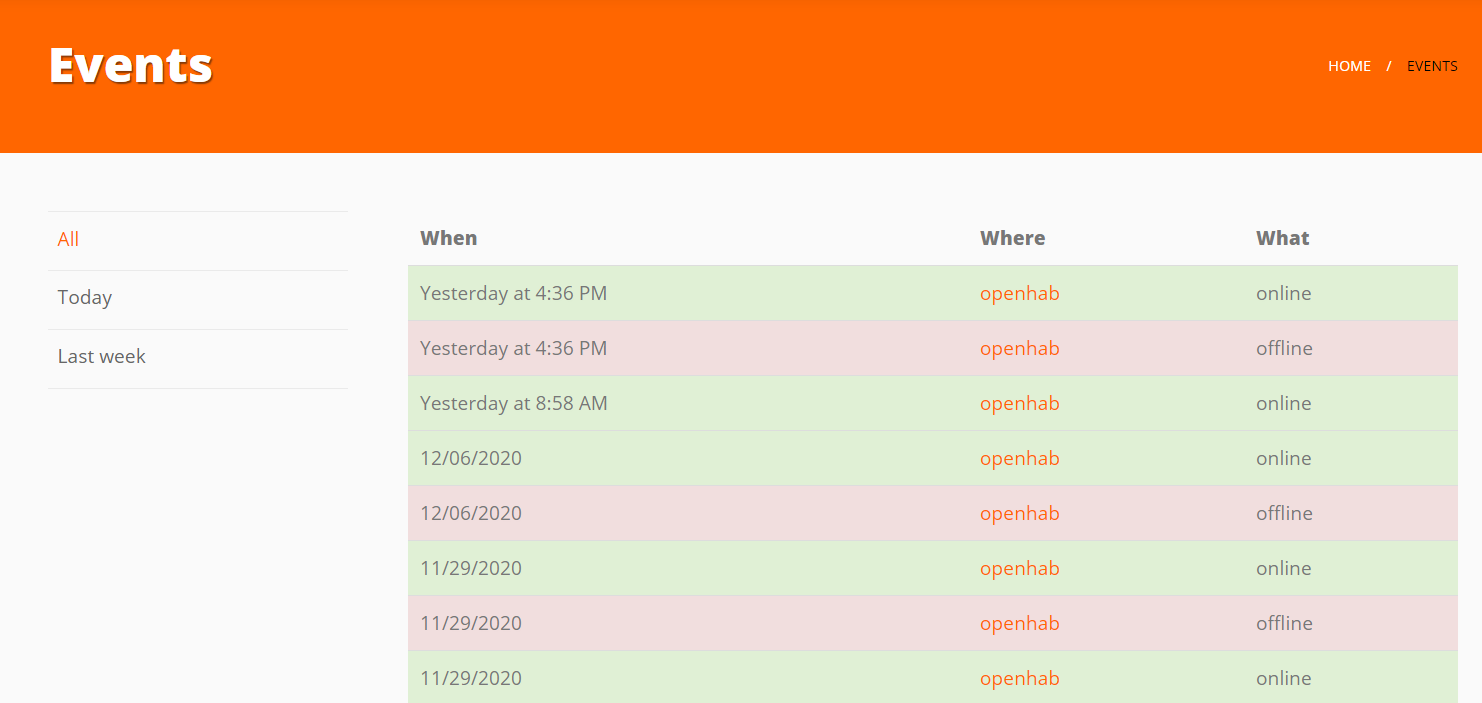
Task: Tap openhab in the Yesterday 8:58 AM row
Action: [x=1019, y=403]
